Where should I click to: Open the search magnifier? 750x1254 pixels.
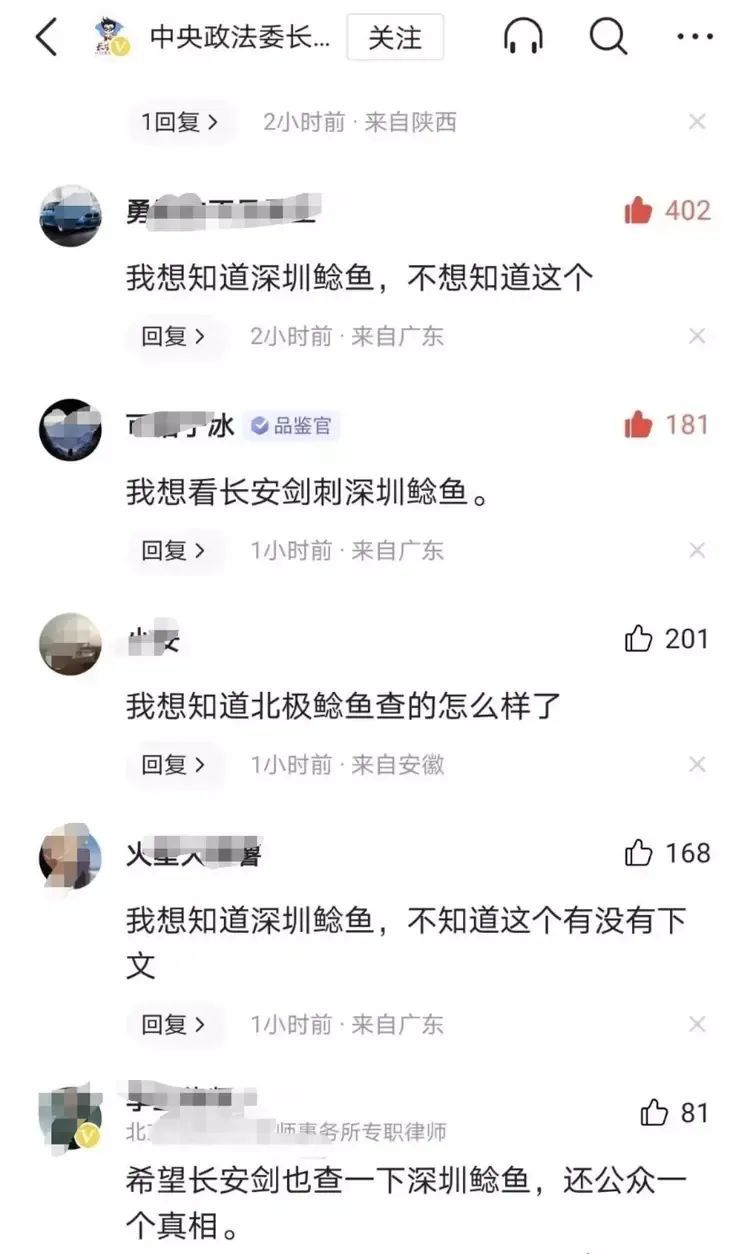[607, 38]
